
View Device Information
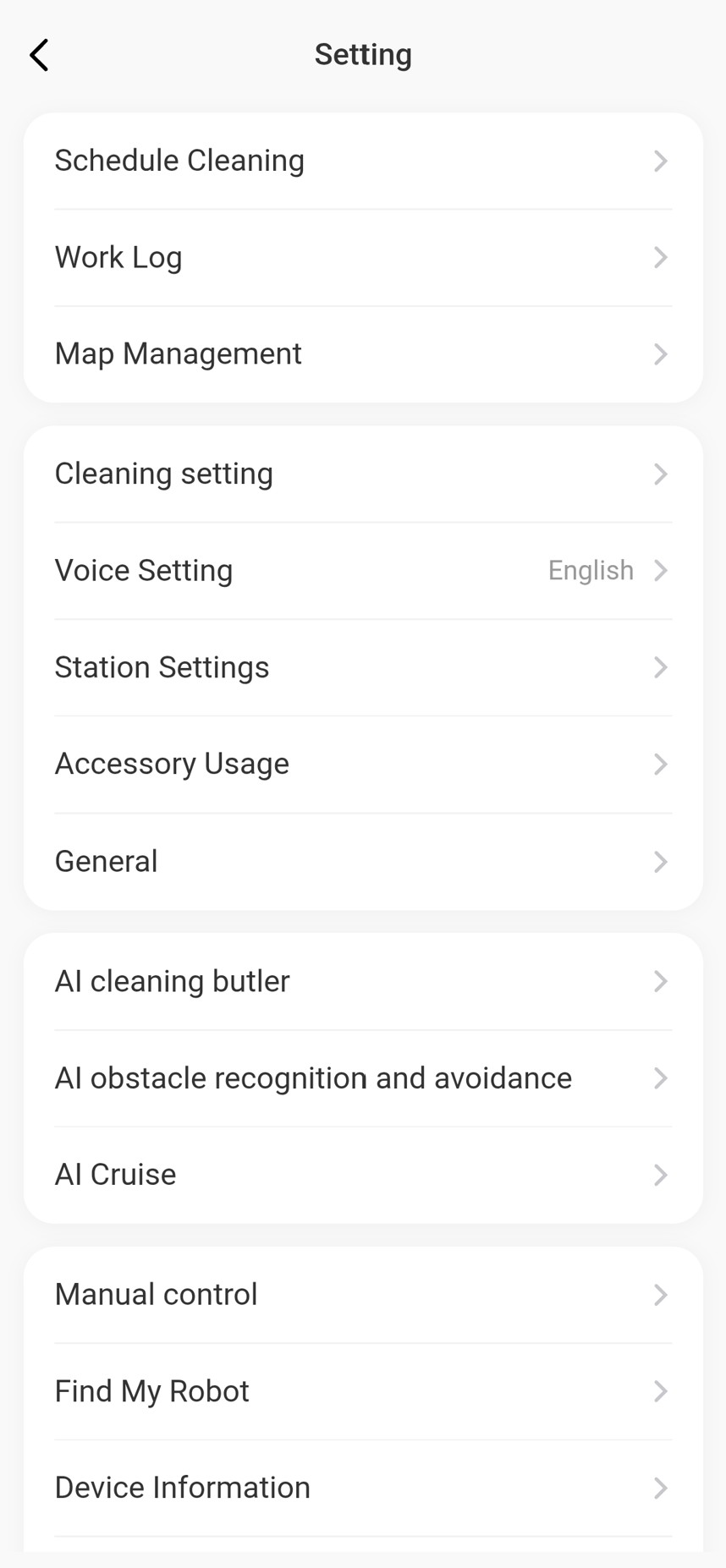[x=362, y=1488]
